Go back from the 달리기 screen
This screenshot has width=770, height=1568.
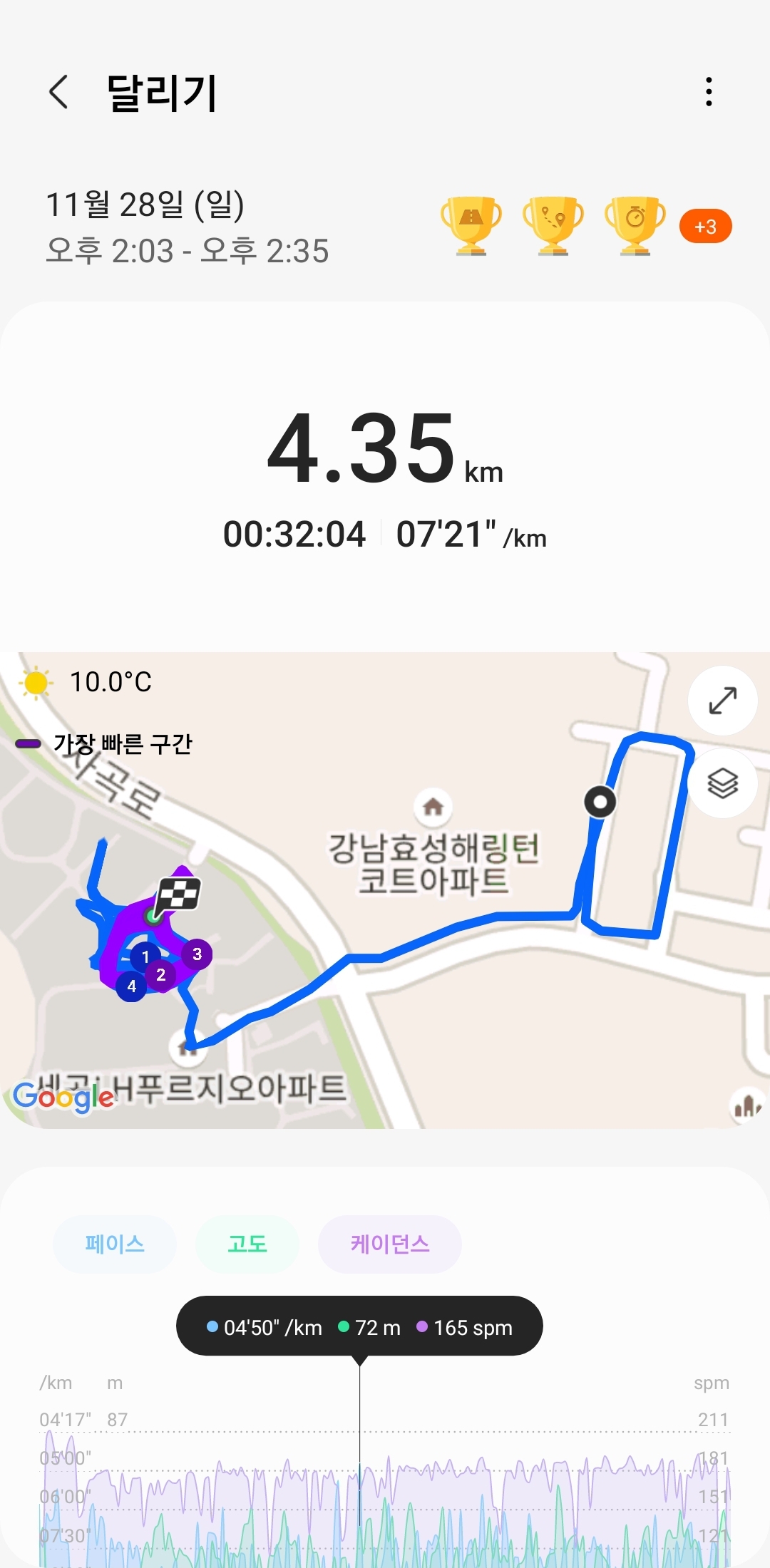58,93
